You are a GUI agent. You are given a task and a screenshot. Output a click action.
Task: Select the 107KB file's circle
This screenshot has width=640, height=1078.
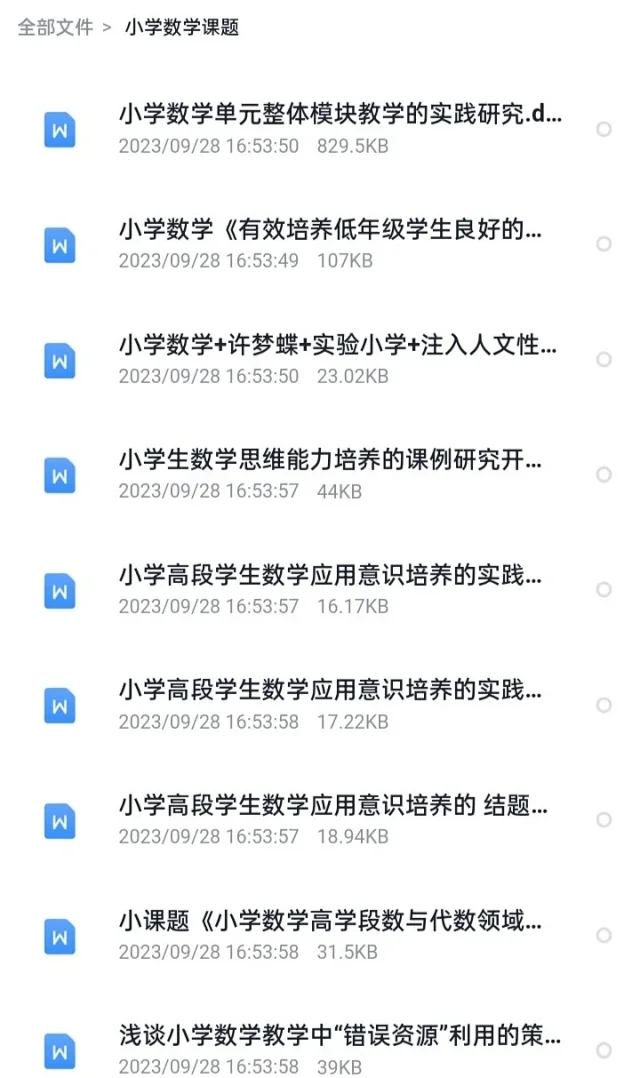tap(604, 244)
